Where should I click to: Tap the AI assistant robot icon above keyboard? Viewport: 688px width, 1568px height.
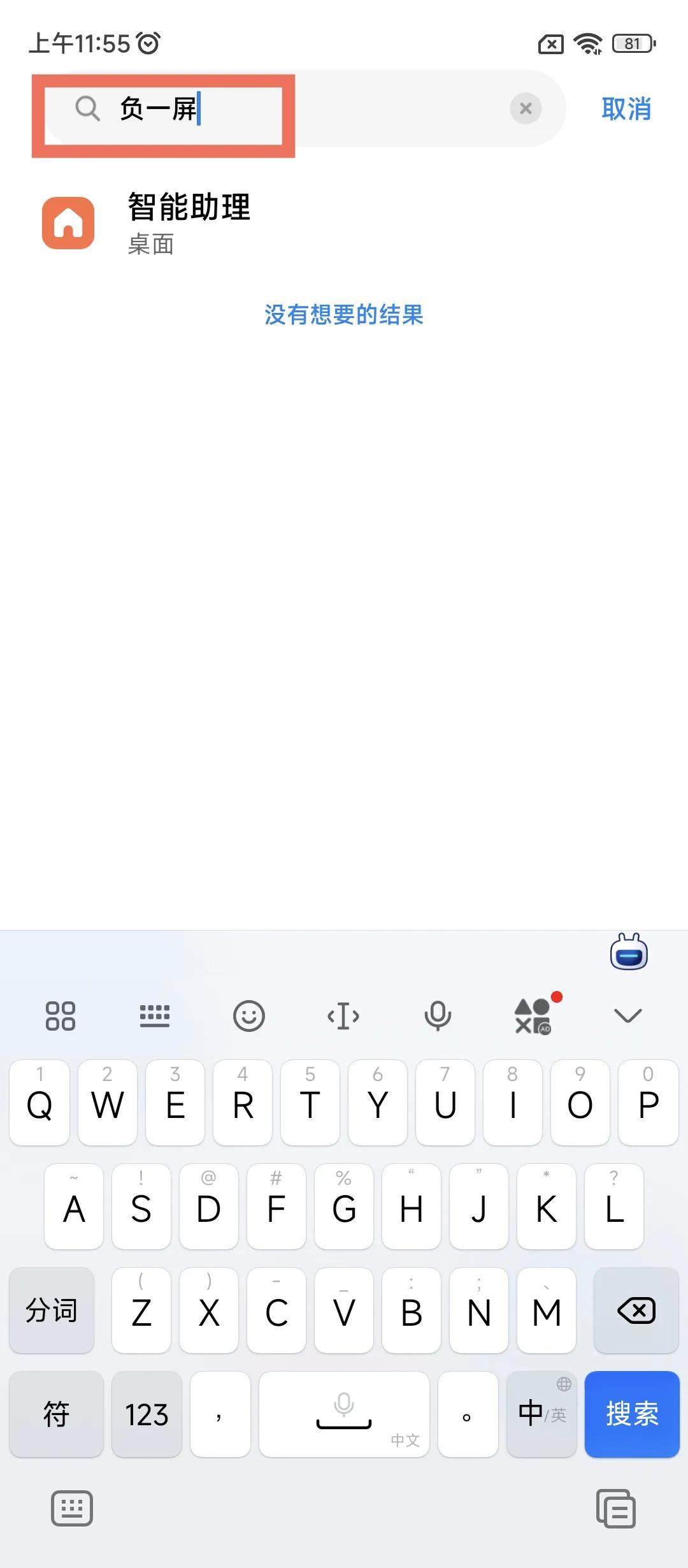pyautogui.click(x=629, y=952)
